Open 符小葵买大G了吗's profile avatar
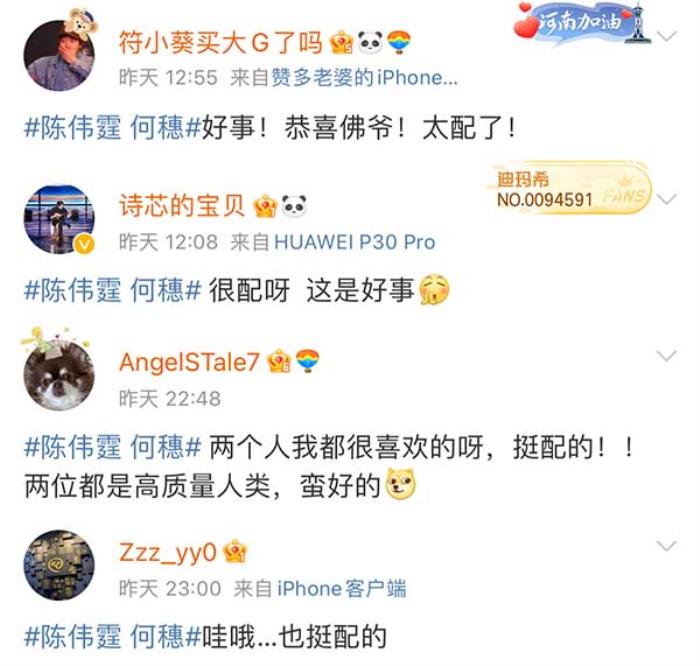The height and width of the screenshot is (666, 700). point(59,55)
